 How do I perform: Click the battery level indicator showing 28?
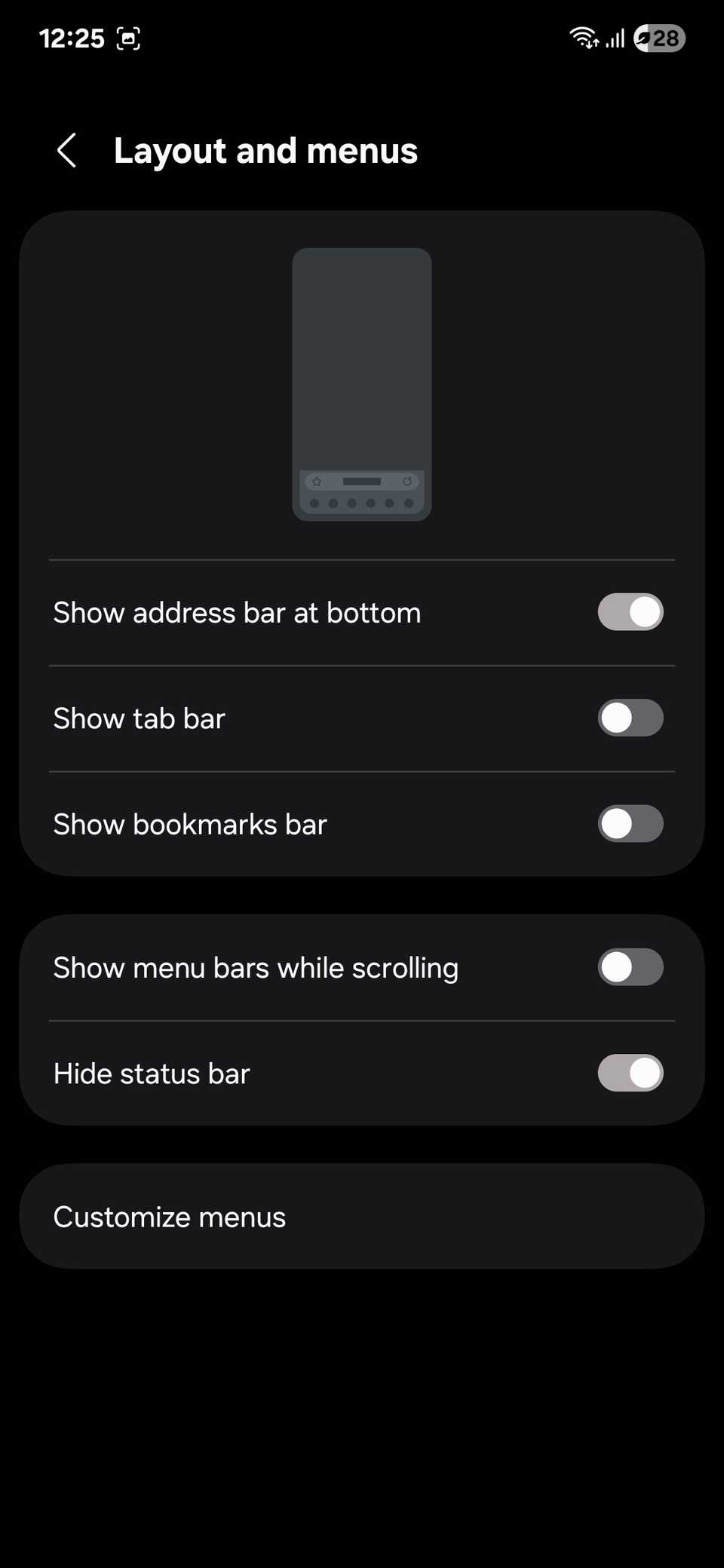[x=658, y=38]
